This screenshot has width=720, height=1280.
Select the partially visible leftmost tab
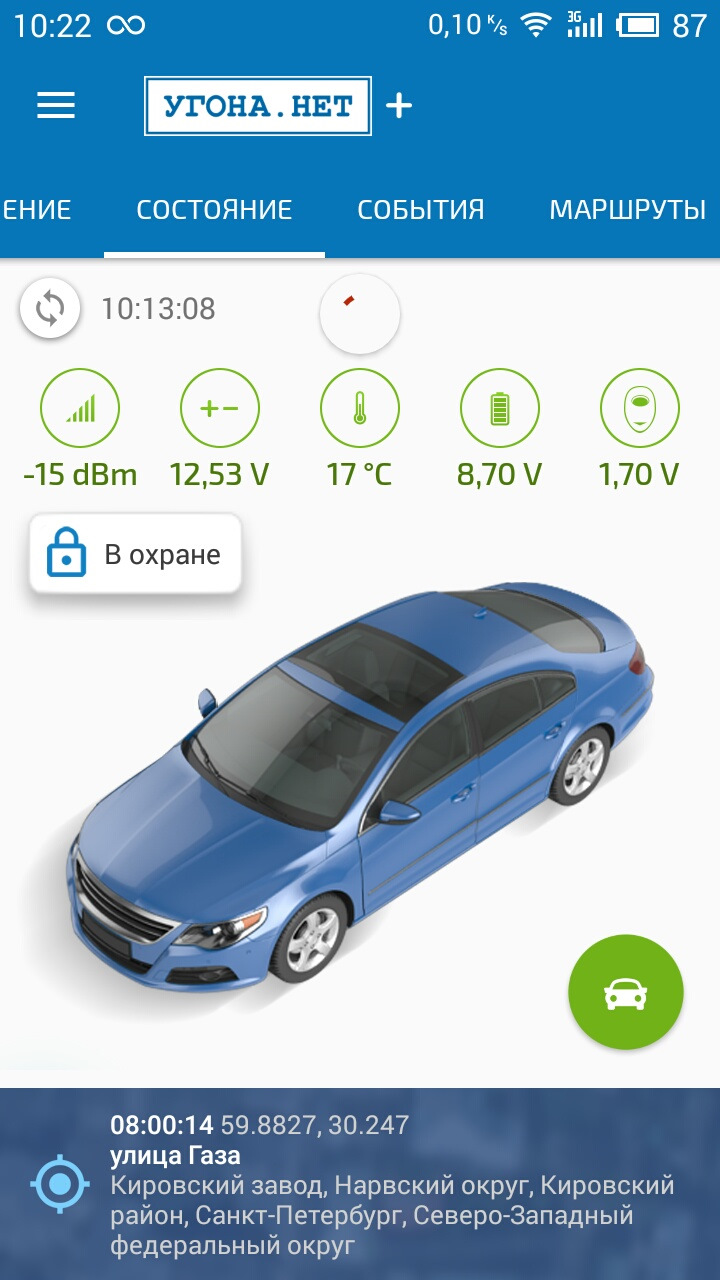tap(37, 210)
